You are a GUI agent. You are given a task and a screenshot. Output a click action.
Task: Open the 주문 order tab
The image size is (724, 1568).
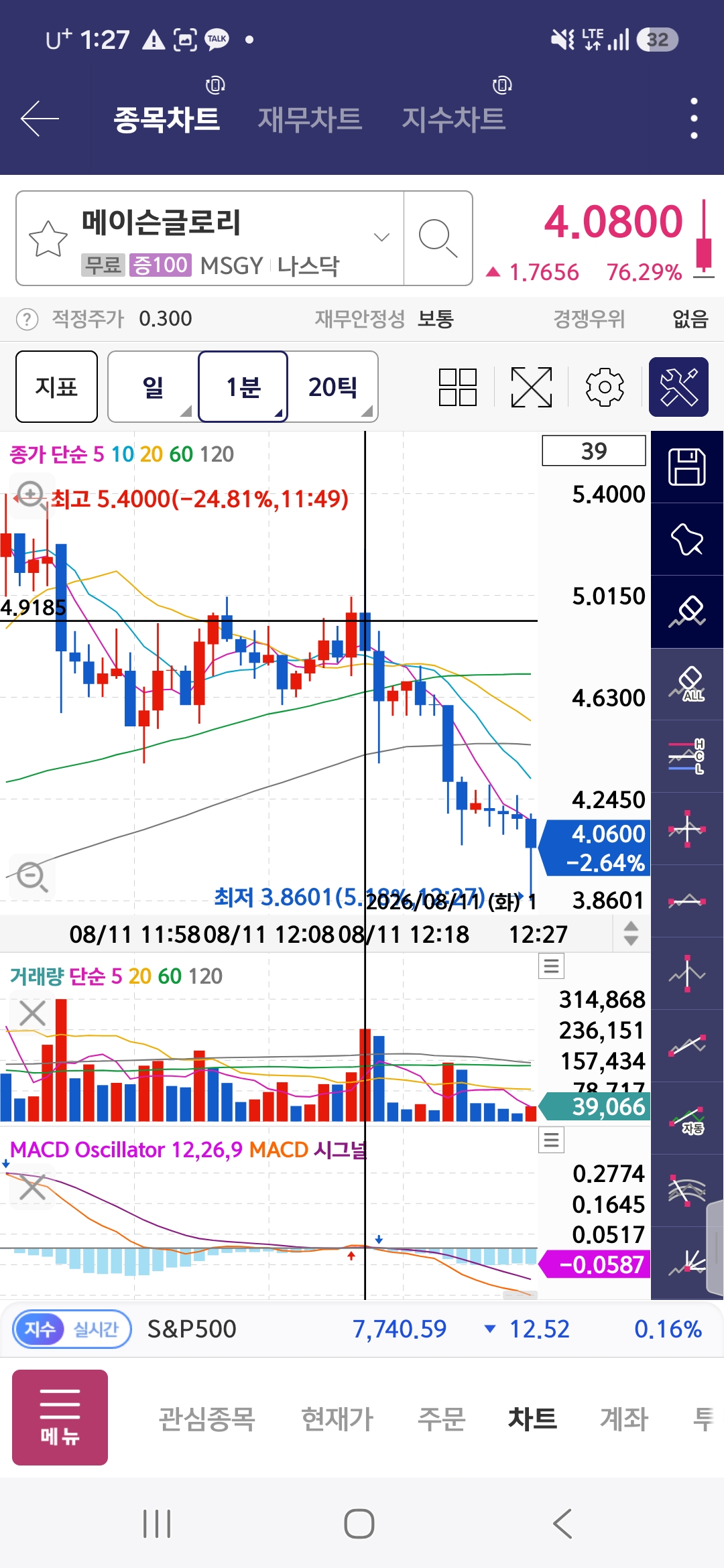441,1419
